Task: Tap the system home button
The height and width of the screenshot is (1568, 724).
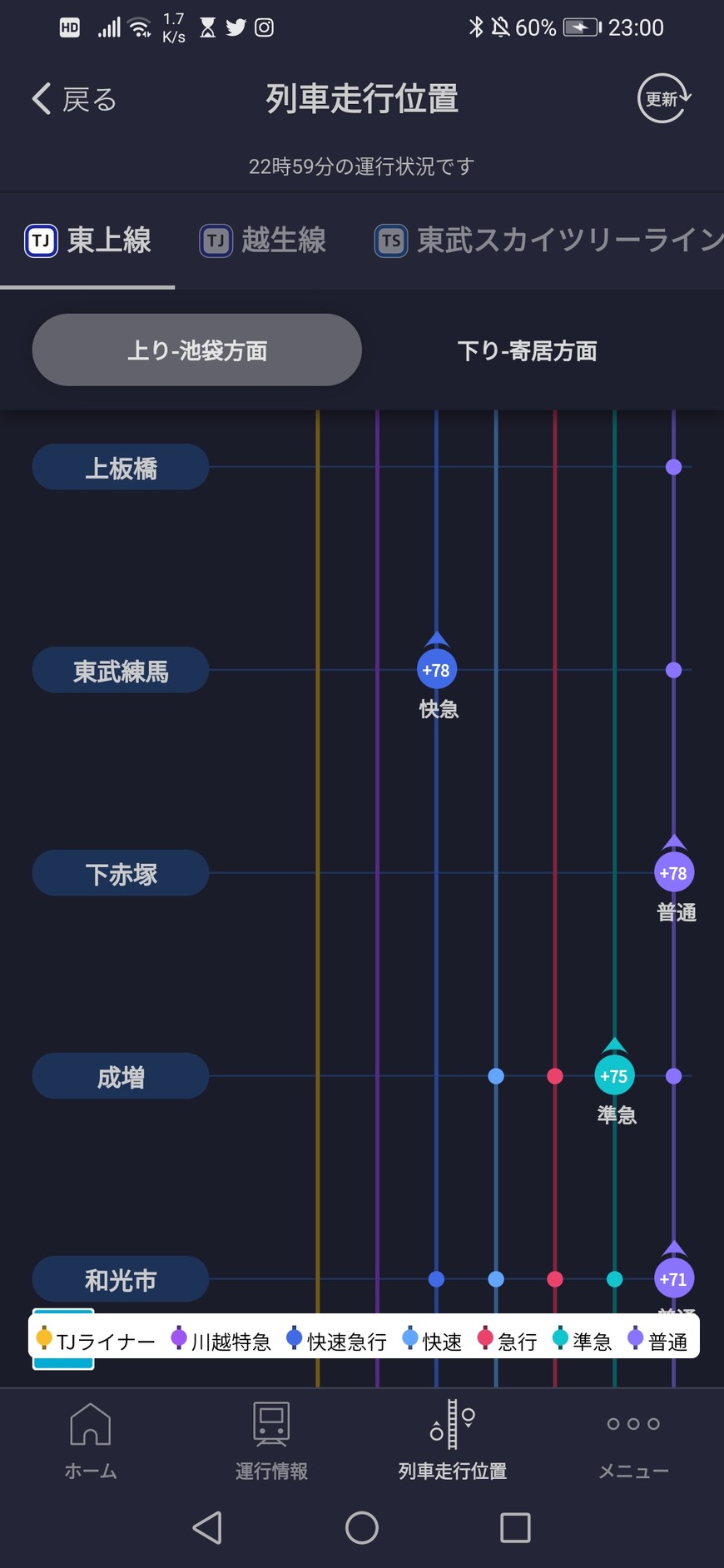Action: click(x=362, y=1527)
